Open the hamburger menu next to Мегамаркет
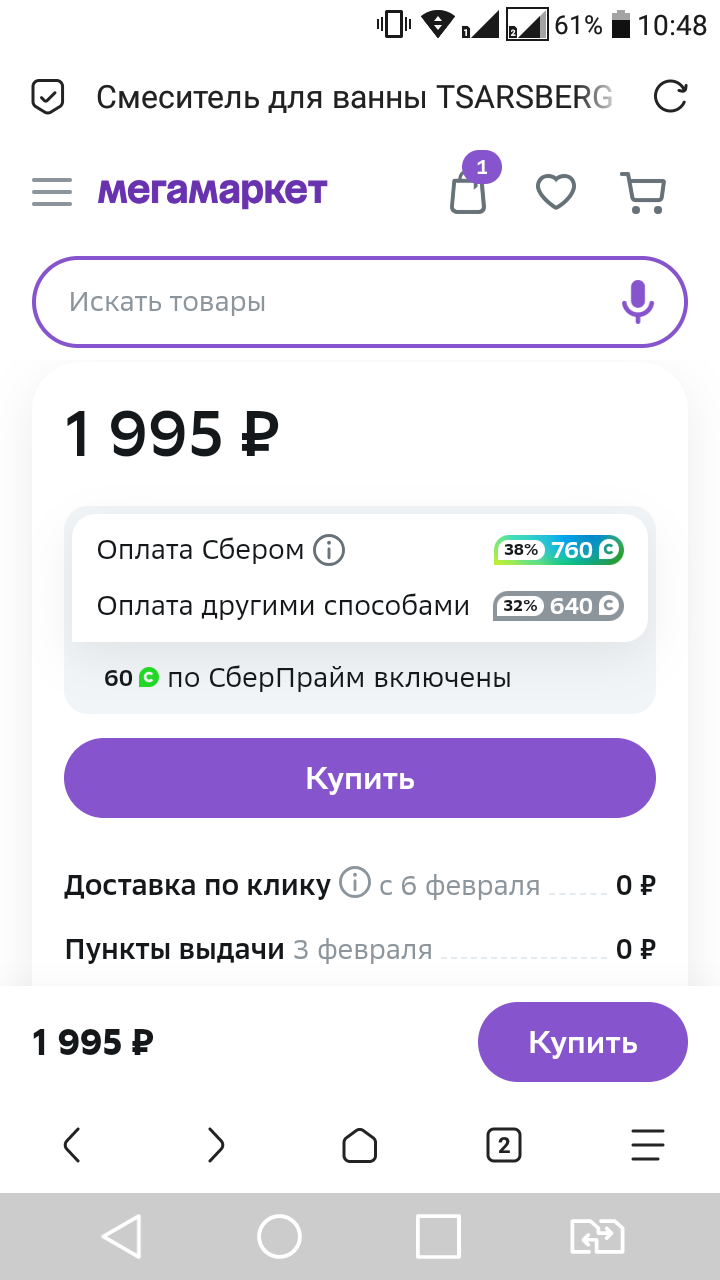 click(52, 191)
